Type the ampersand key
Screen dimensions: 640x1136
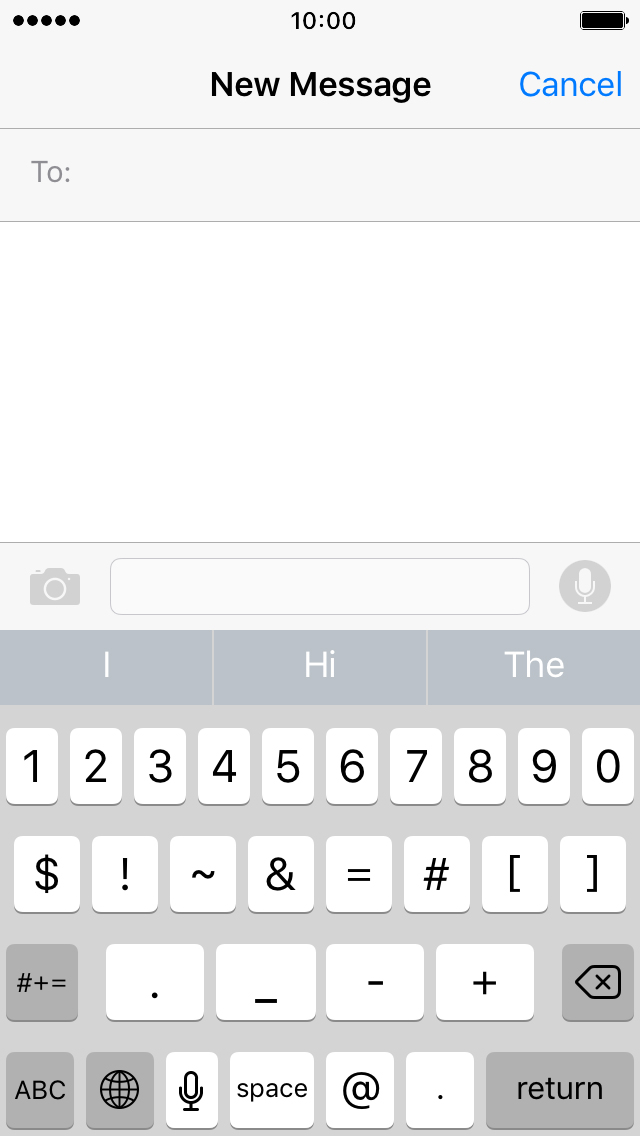280,874
